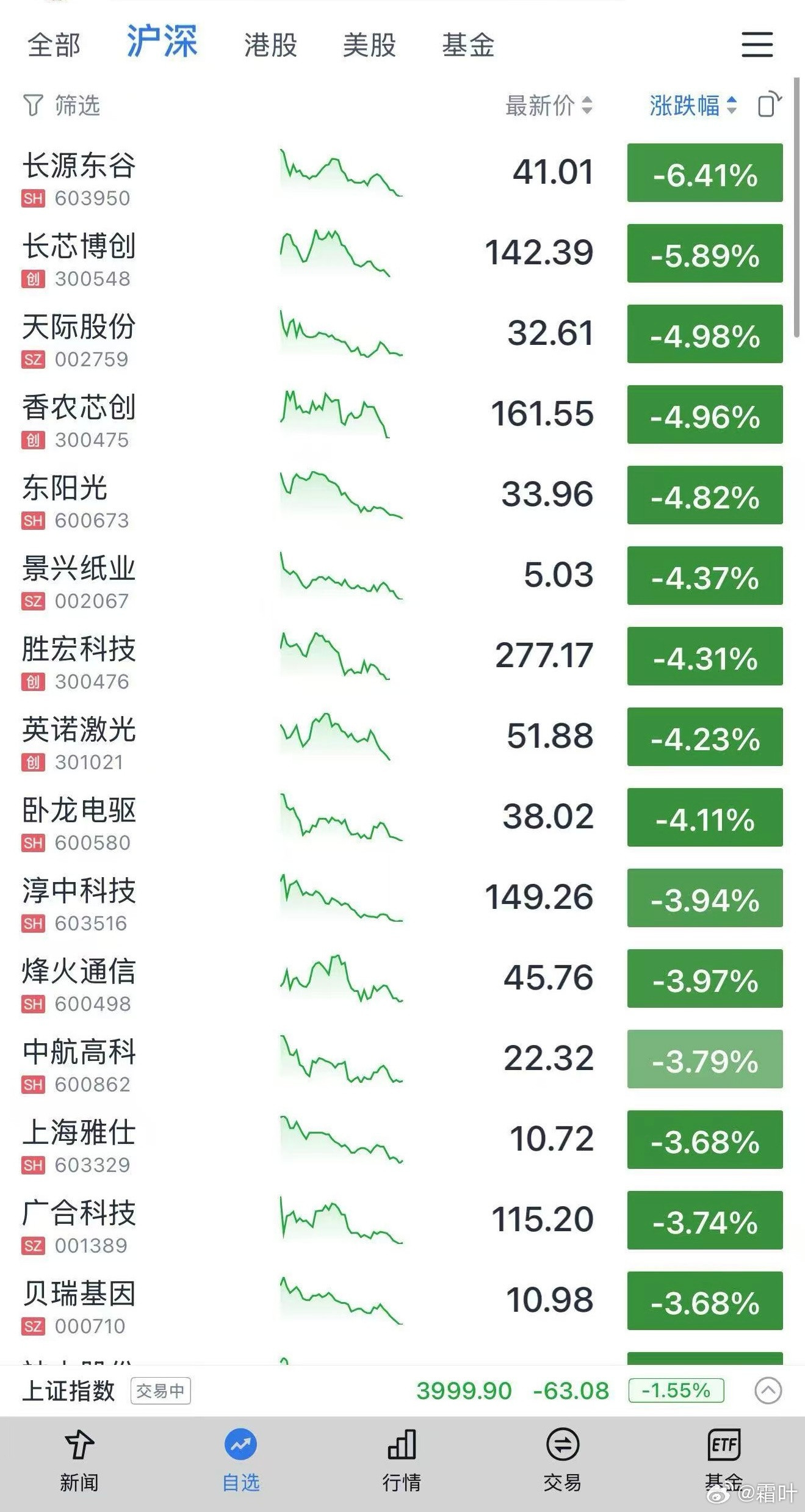Tap the display layout icon beside 涨跌幅
Screen dimensions: 805x1512
pyautogui.click(x=768, y=106)
